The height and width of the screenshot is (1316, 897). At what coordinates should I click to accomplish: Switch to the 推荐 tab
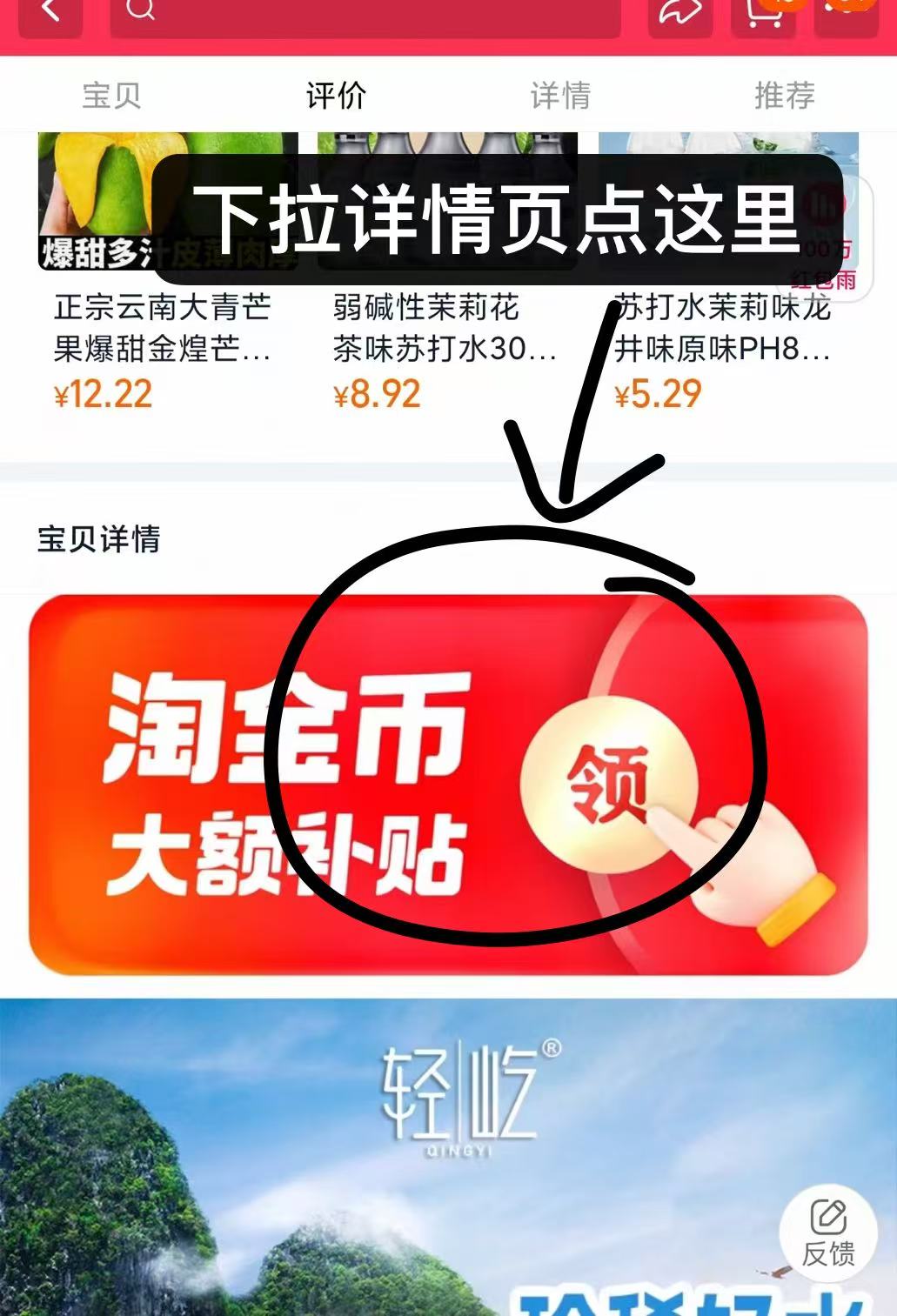click(x=785, y=95)
